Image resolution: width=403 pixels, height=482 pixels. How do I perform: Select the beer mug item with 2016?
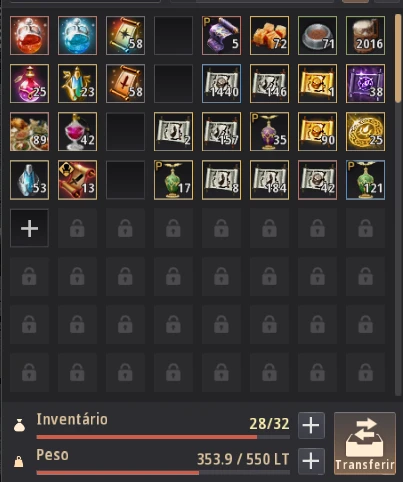click(365, 36)
